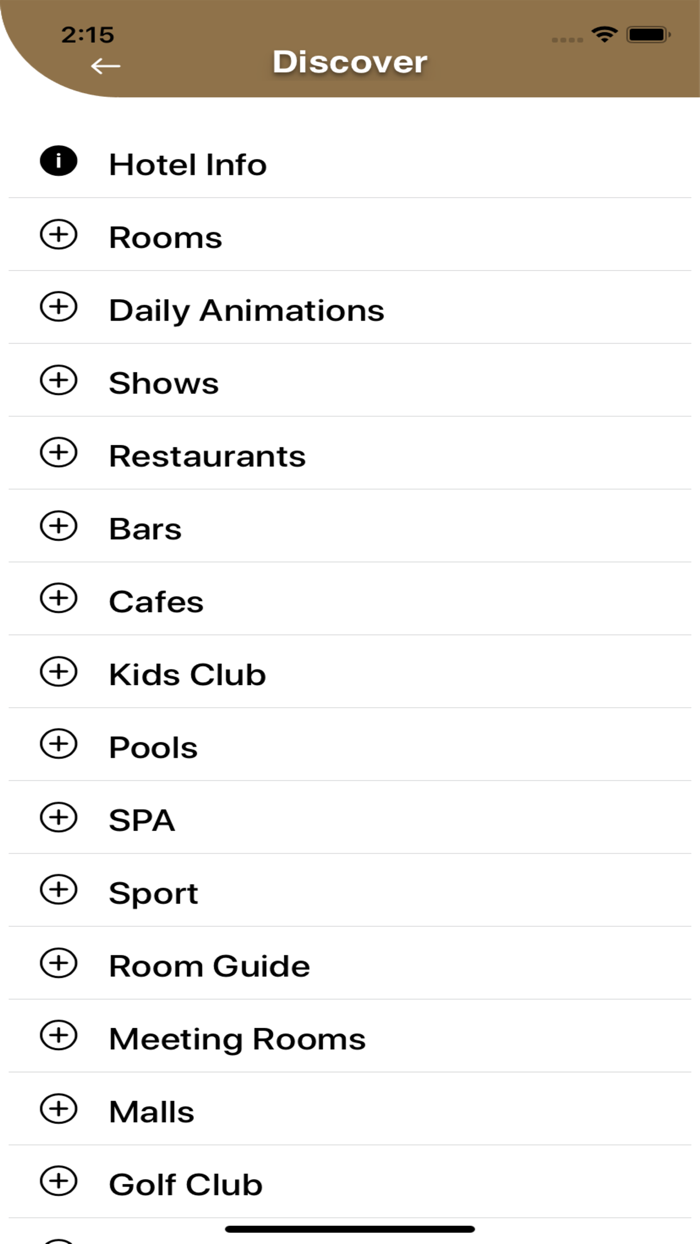Expand the Rooms section
The width and height of the screenshot is (700, 1244).
(59, 236)
